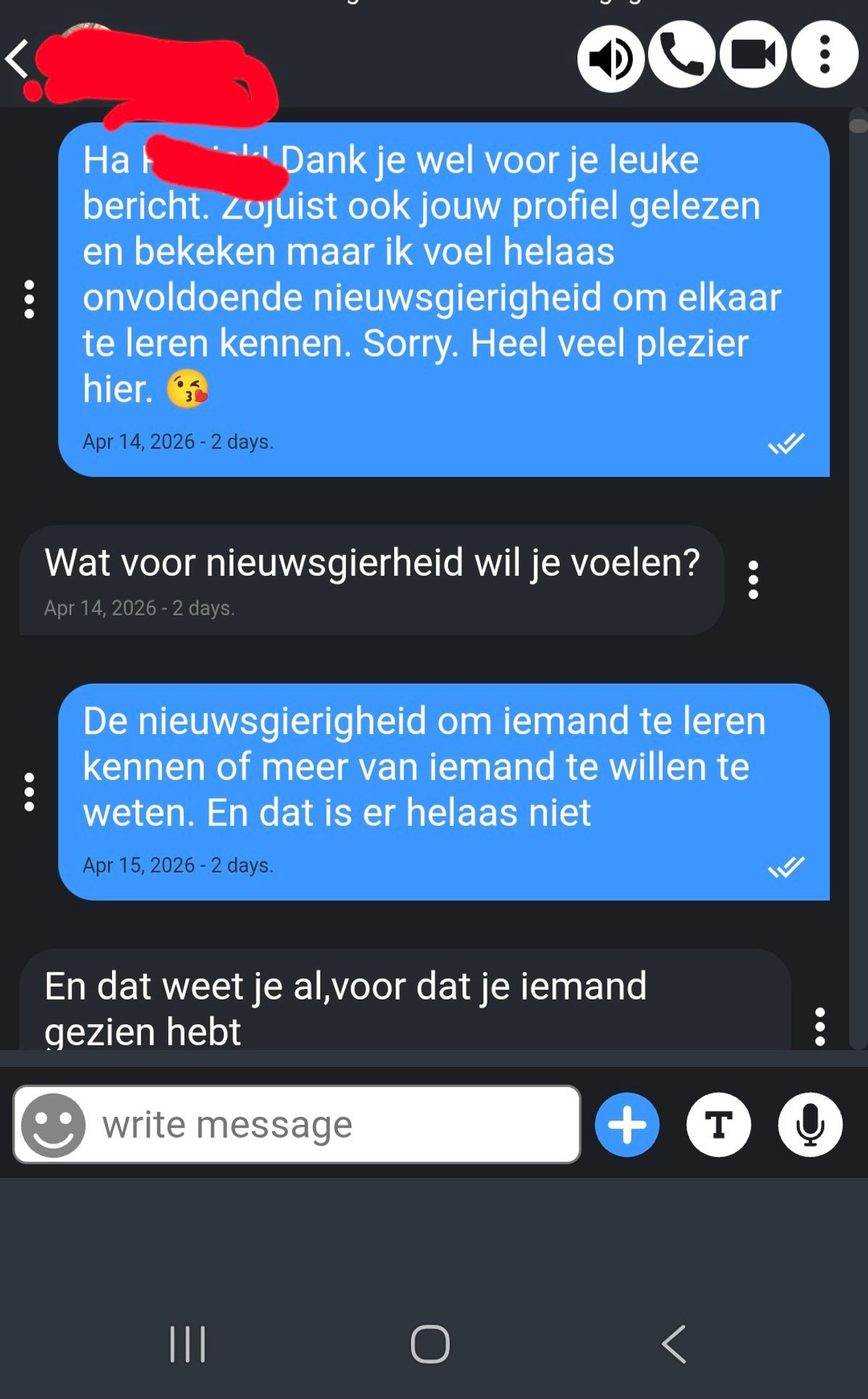Screen dimensions: 868x1399
Task: Open recent apps from navigation bar
Action: pyautogui.click(x=188, y=1344)
